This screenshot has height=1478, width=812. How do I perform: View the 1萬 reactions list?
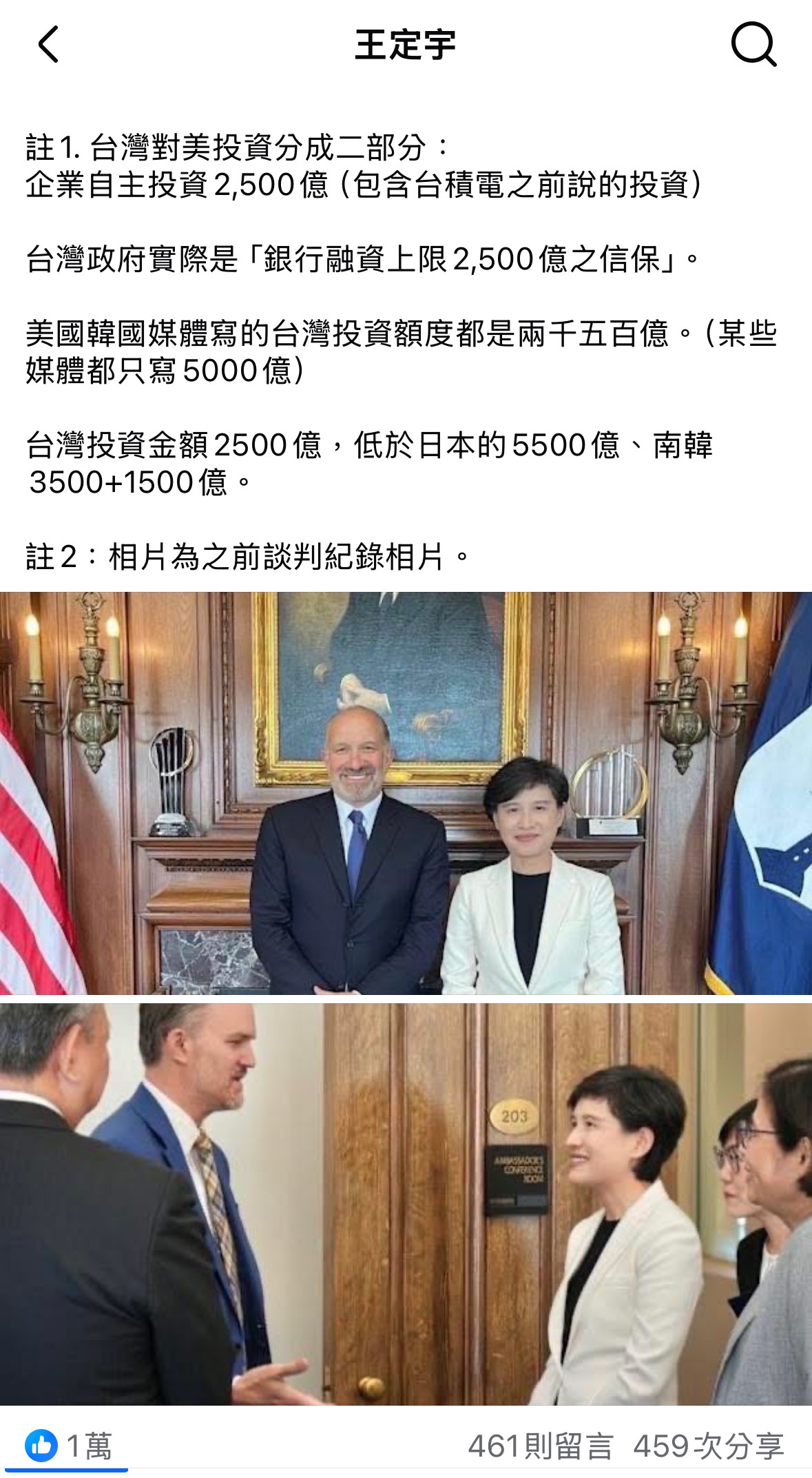tap(69, 1446)
